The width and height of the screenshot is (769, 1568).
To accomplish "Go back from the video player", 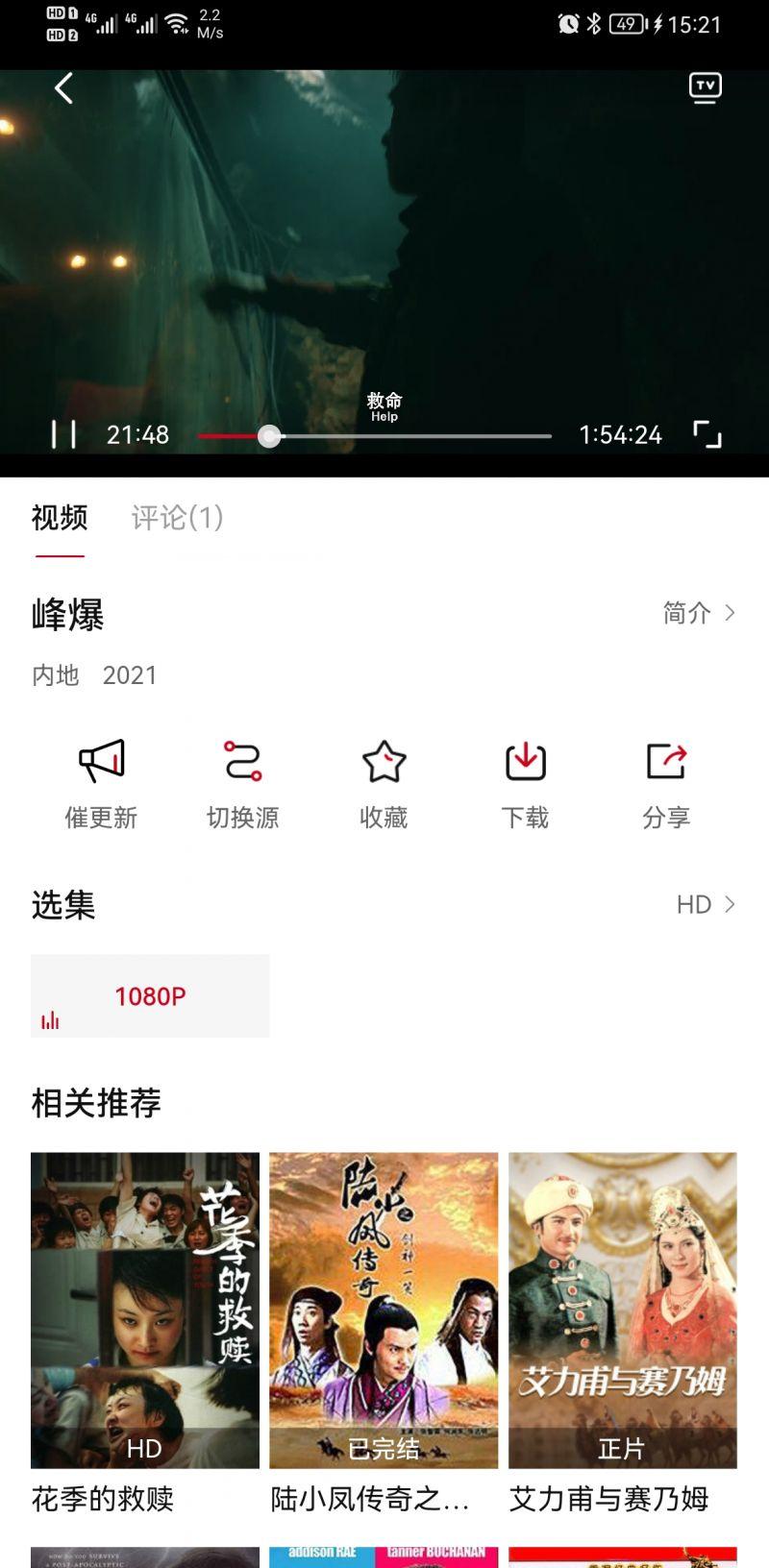I will (x=63, y=88).
